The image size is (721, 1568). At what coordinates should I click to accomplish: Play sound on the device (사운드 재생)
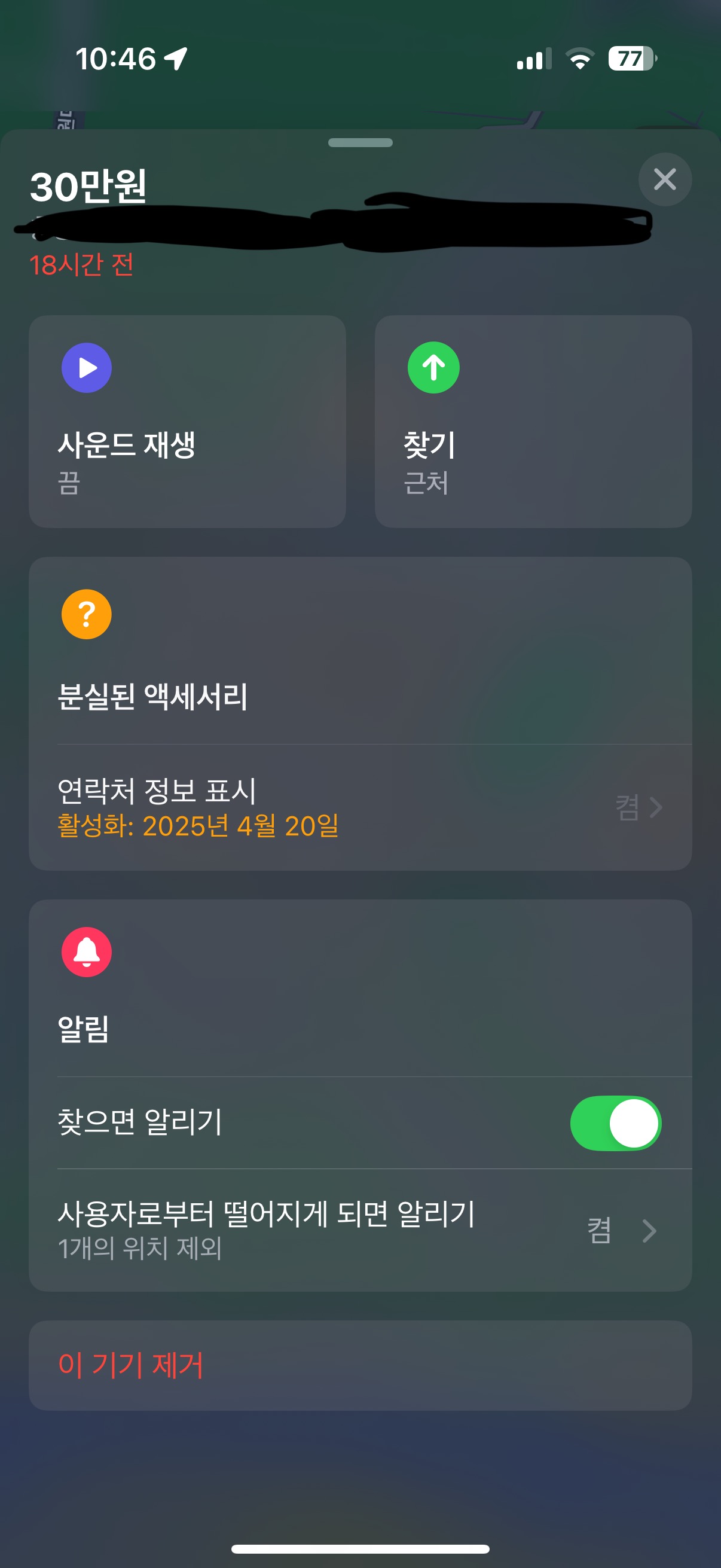(x=187, y=421)
